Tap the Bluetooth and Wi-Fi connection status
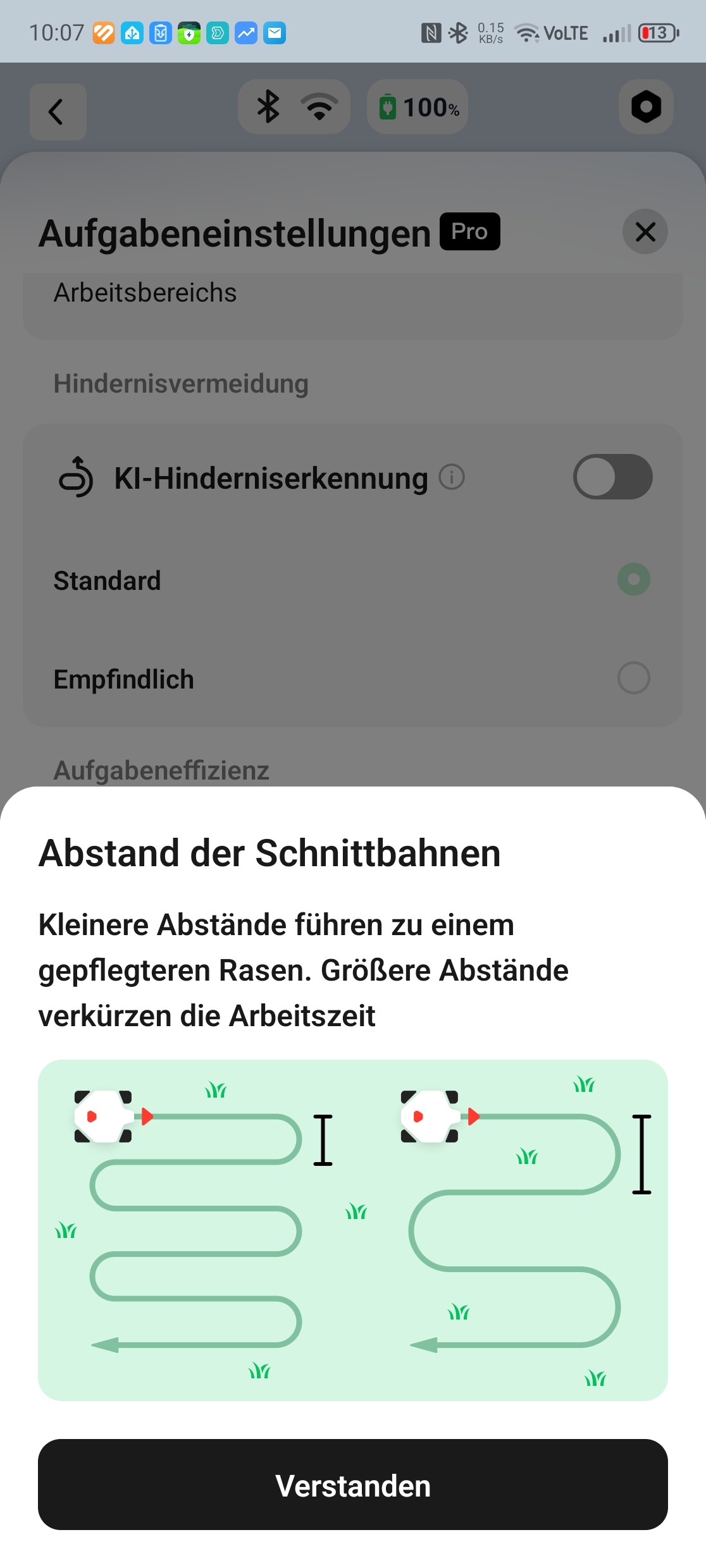706x1568 pixels. point(294,107)
